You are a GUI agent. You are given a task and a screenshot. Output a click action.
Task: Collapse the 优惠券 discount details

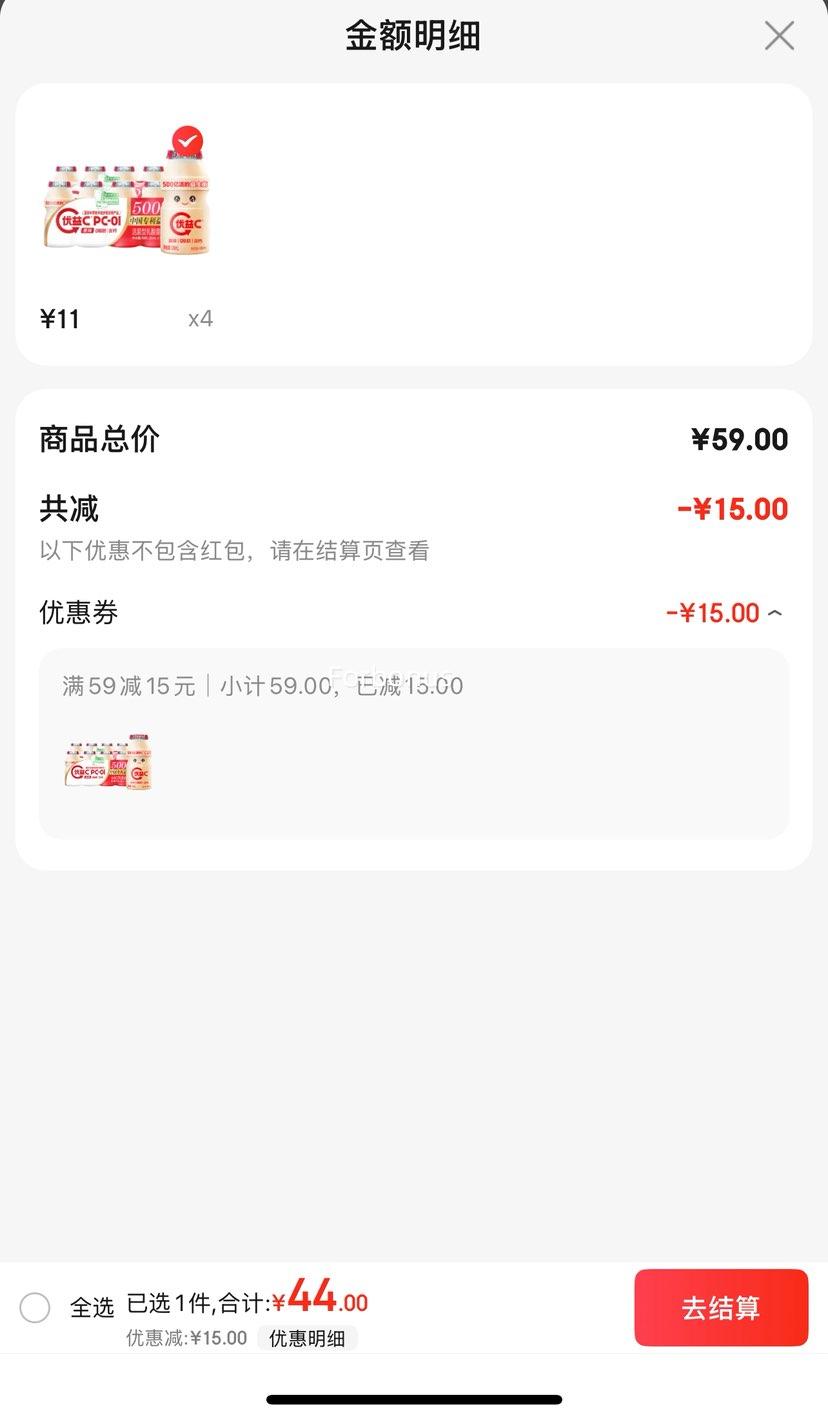tap(775, 613)
